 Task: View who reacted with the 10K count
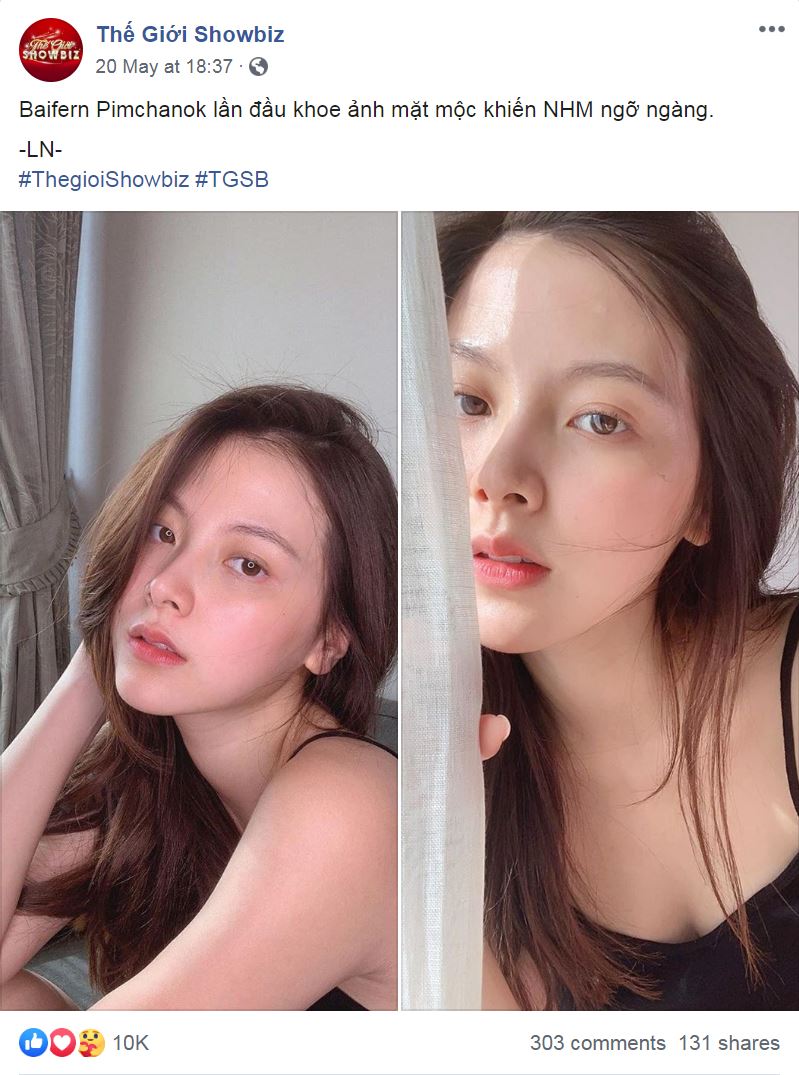tap(130, 1043)
